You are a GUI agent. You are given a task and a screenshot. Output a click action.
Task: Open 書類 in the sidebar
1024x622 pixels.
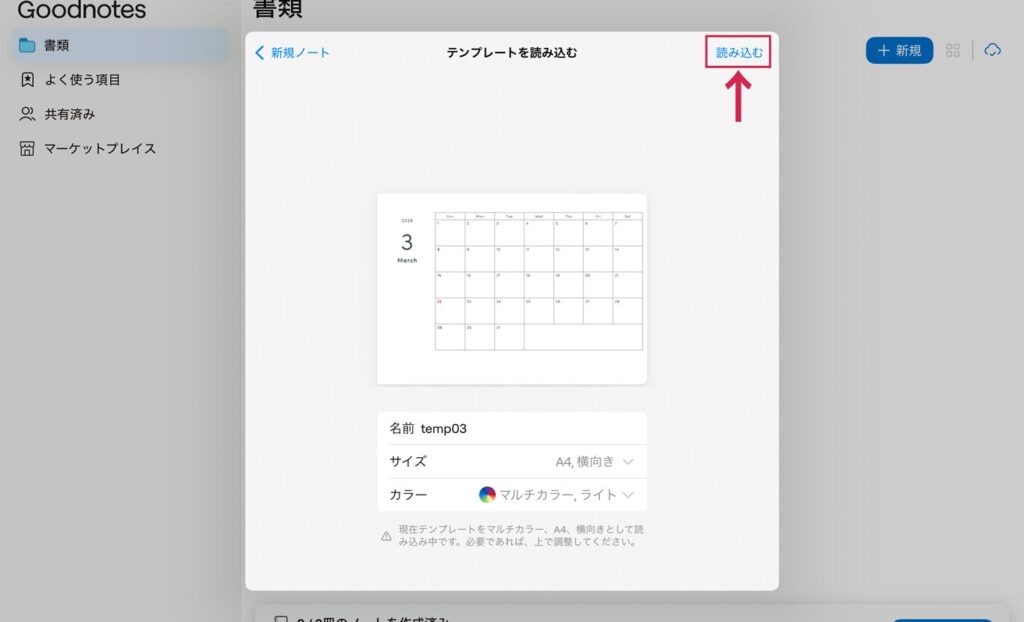point(56,45)
